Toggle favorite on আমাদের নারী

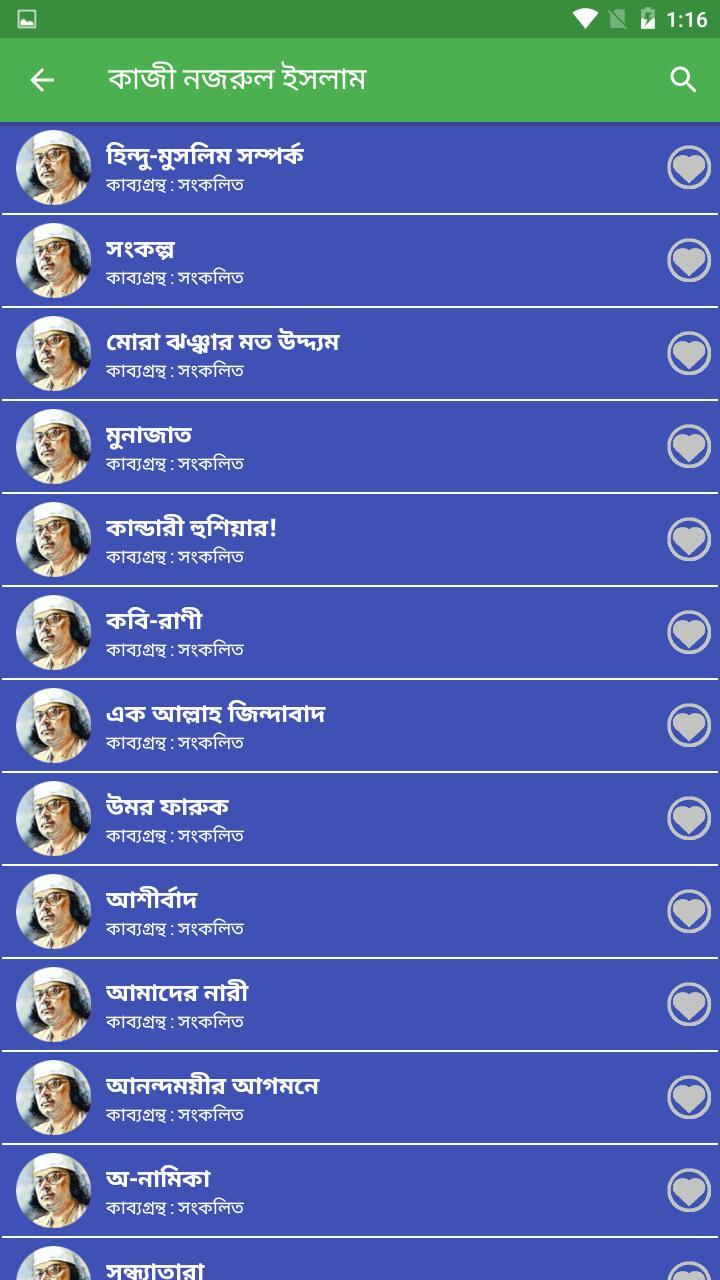click(x=689, y=1004)
